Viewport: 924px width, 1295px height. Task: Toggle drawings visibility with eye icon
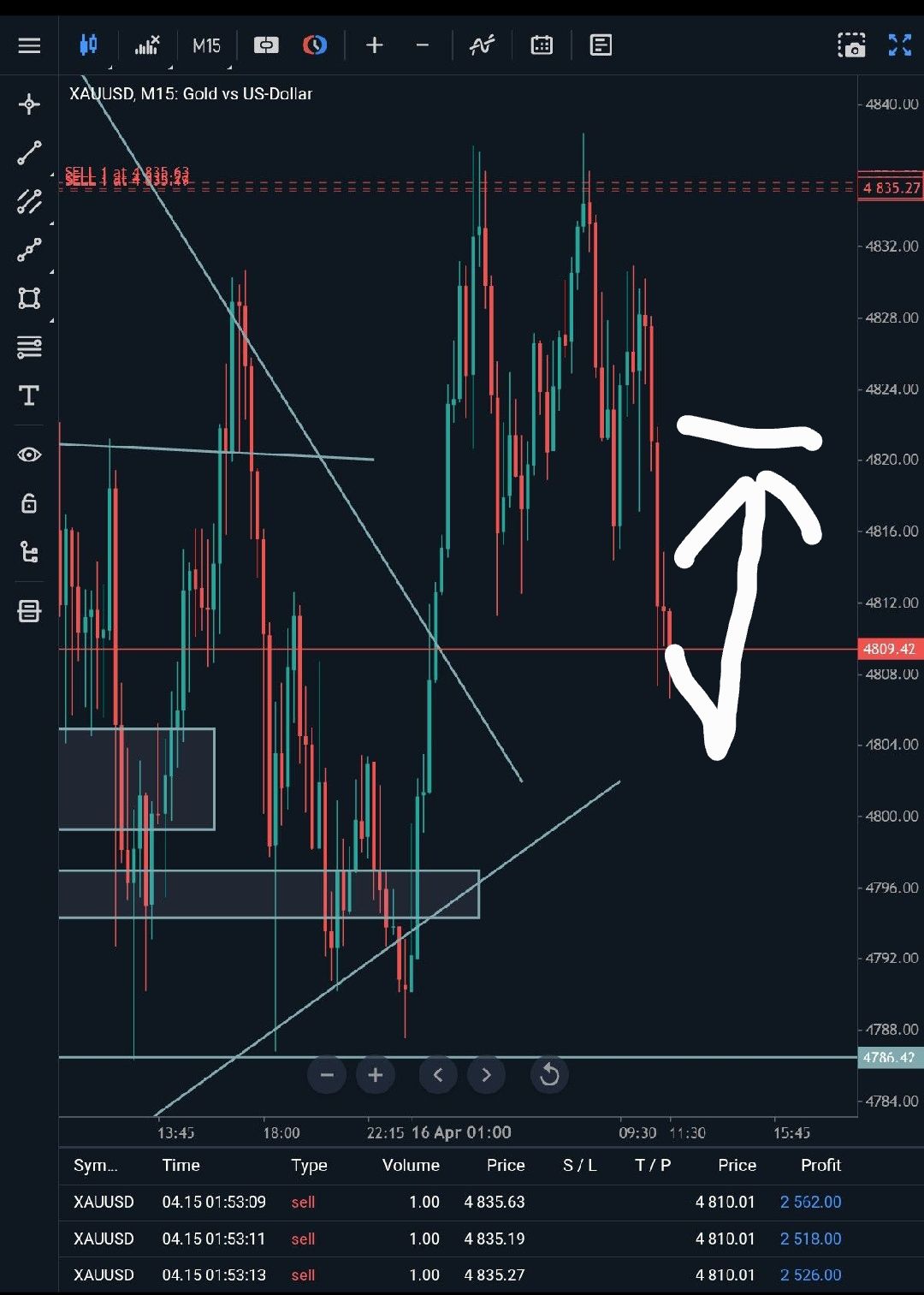tap(29, 454)
